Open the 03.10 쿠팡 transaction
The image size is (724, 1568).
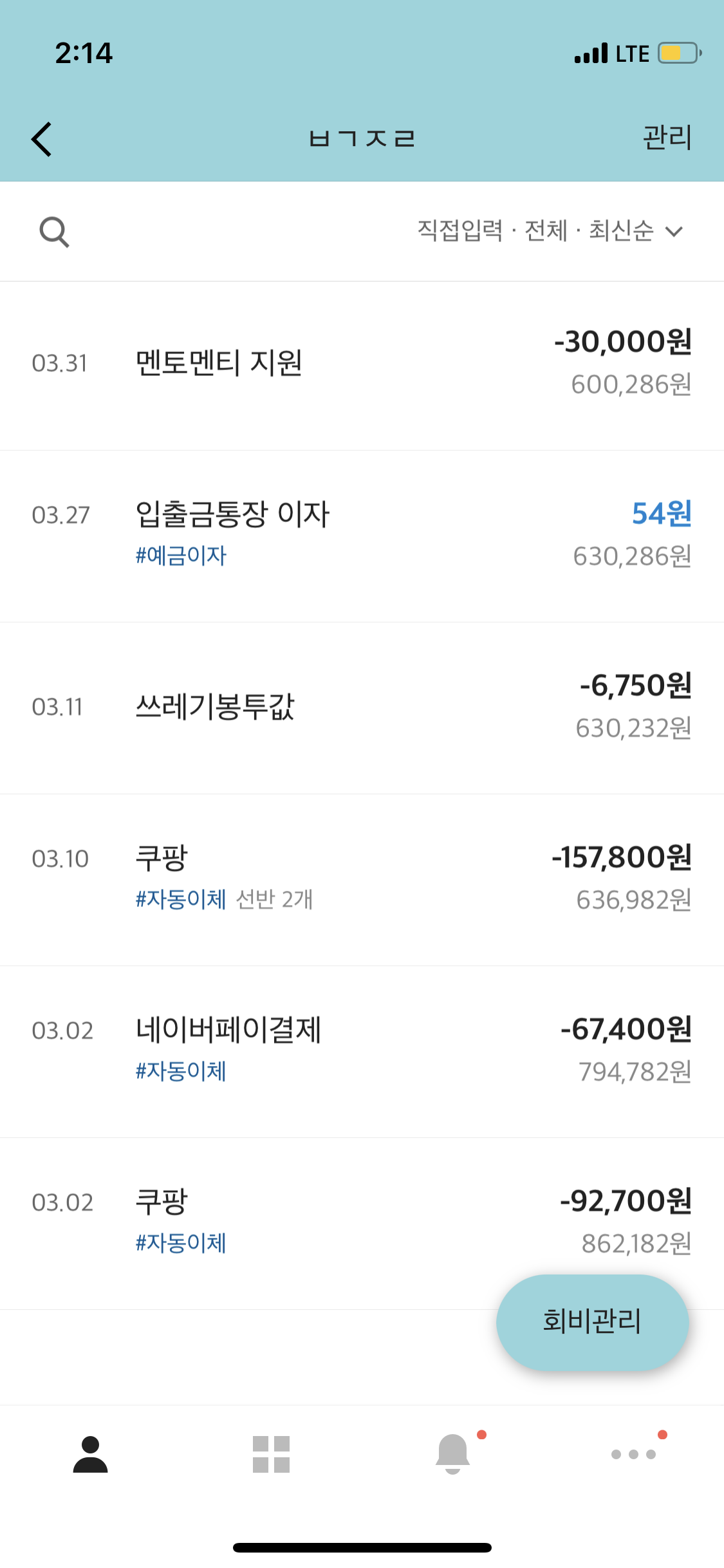[x=362, y=880]
